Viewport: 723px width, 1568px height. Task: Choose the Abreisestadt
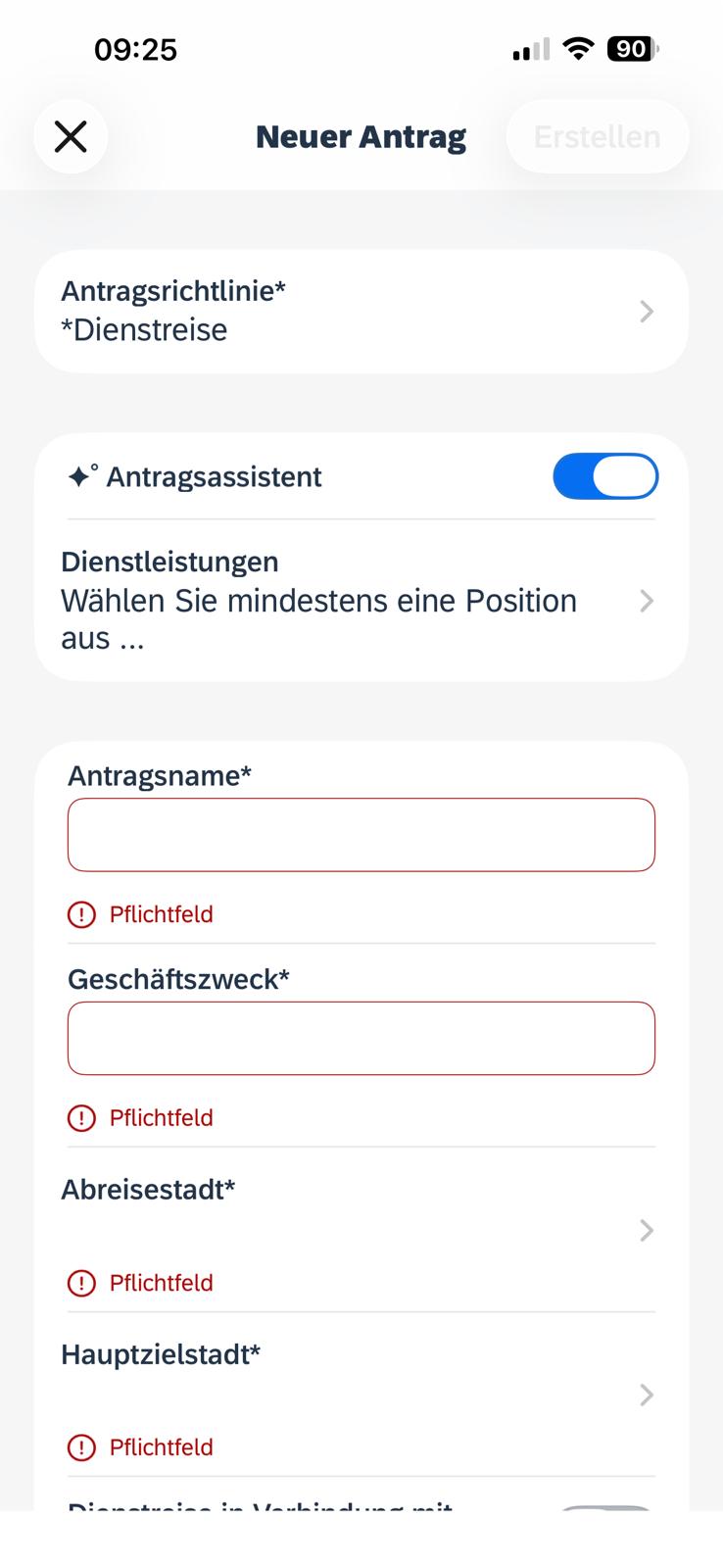(361, 1229)
